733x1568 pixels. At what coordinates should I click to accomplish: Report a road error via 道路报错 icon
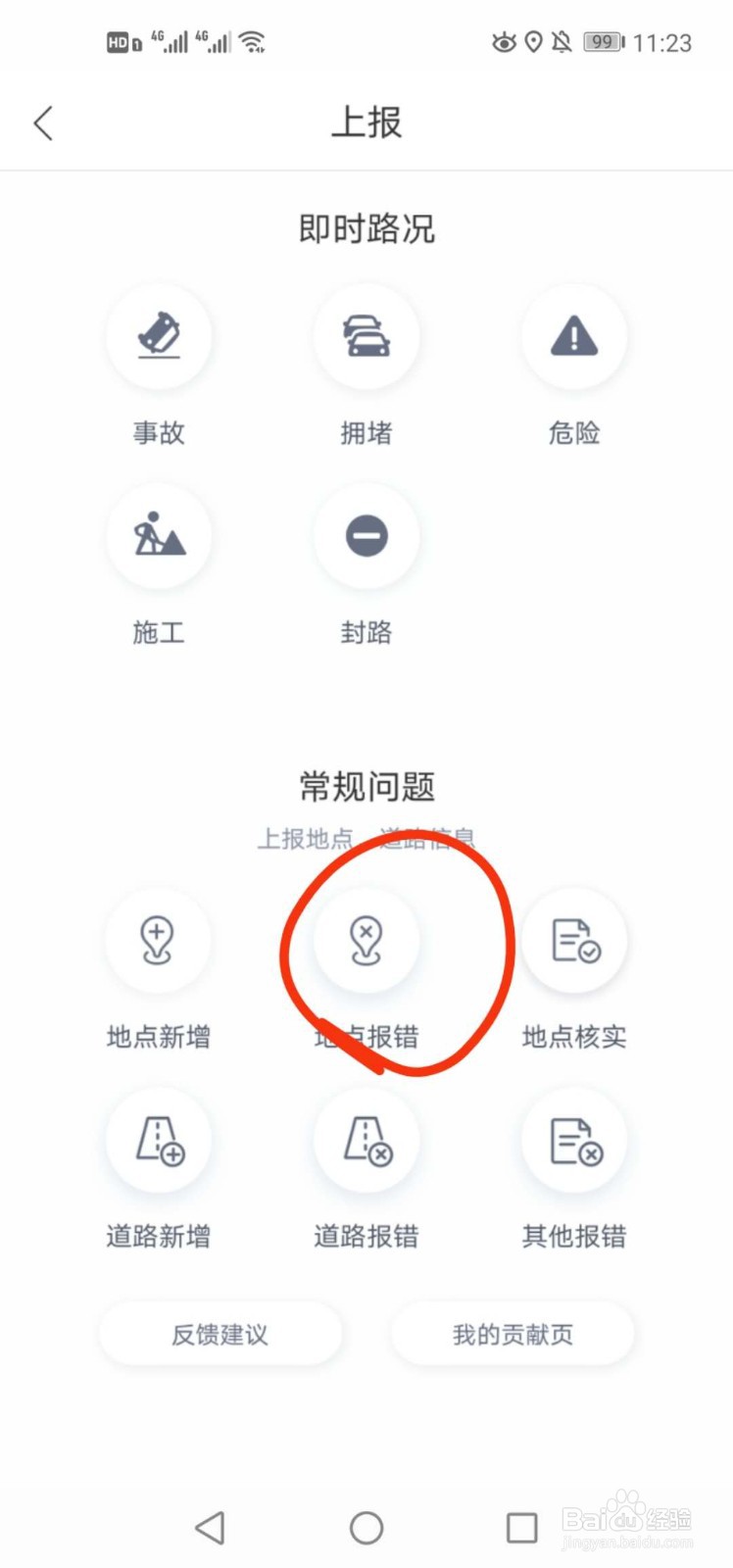[x=366, y=1140]
